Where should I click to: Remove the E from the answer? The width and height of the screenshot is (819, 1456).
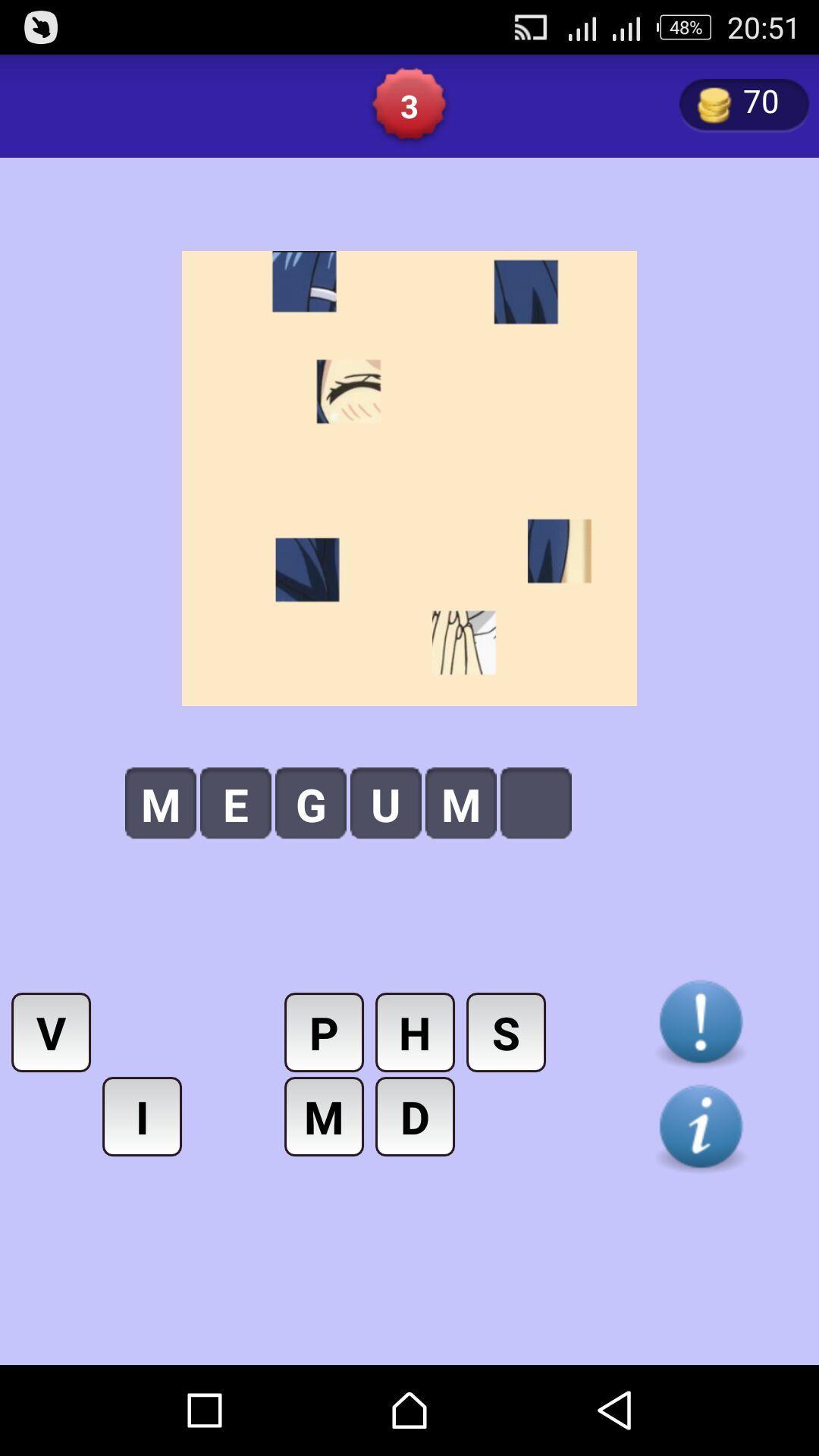pyautogui.click(x=235, y=803)
